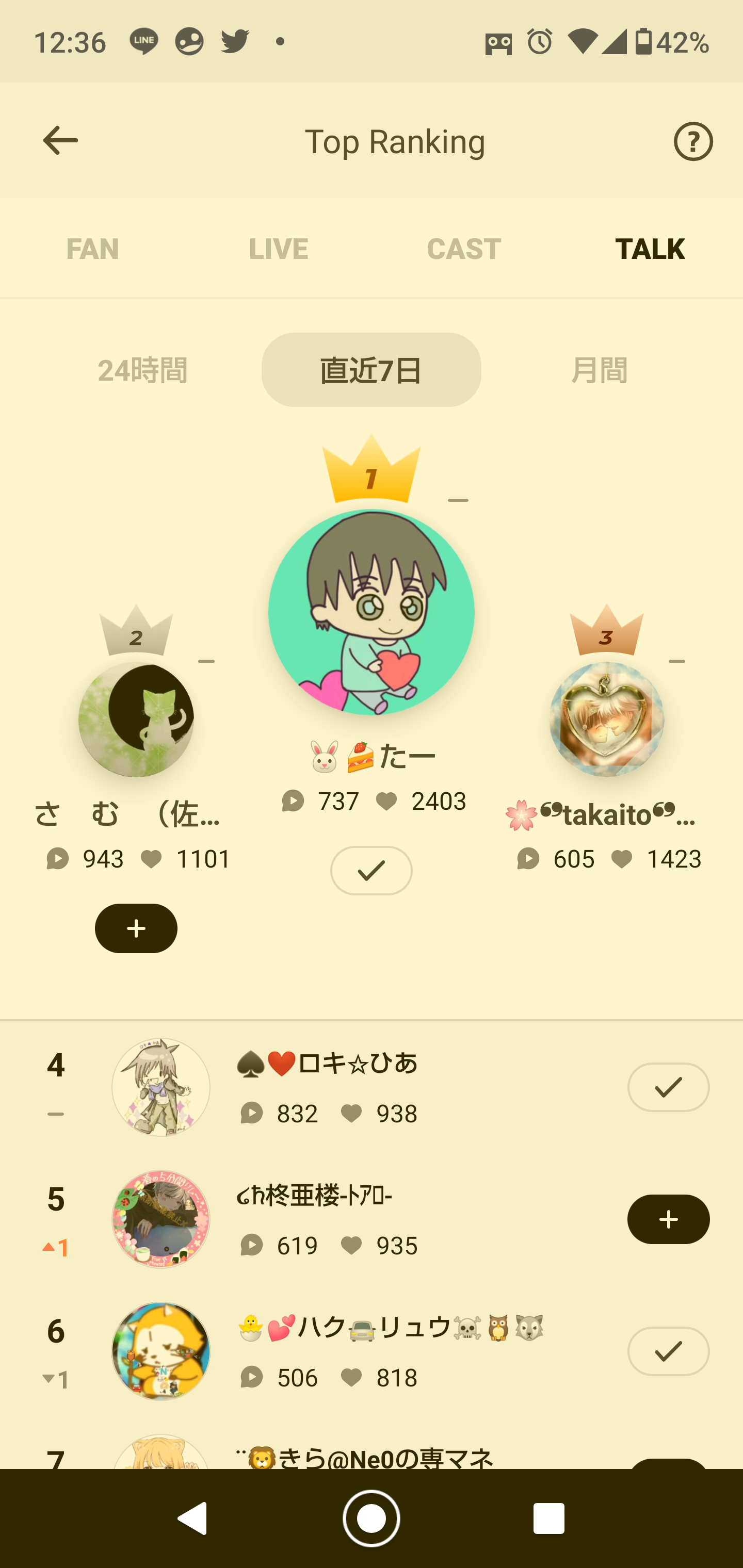743x1568 pixels.
Task: Switch to the FAN tab
Action: click(92, 249)
